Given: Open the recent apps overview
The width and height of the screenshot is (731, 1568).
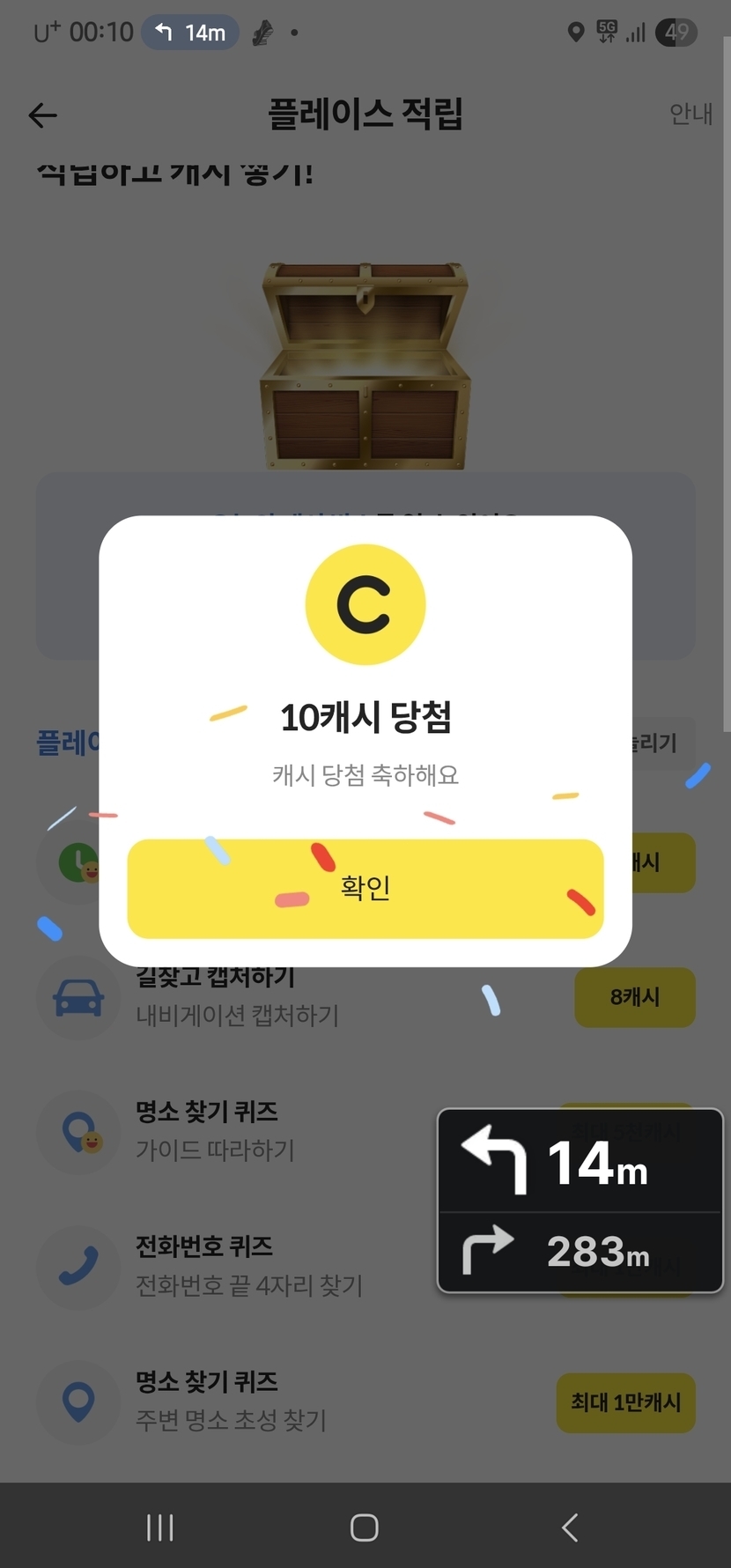Looking at the screenshot, I should tap(159, 1527).
